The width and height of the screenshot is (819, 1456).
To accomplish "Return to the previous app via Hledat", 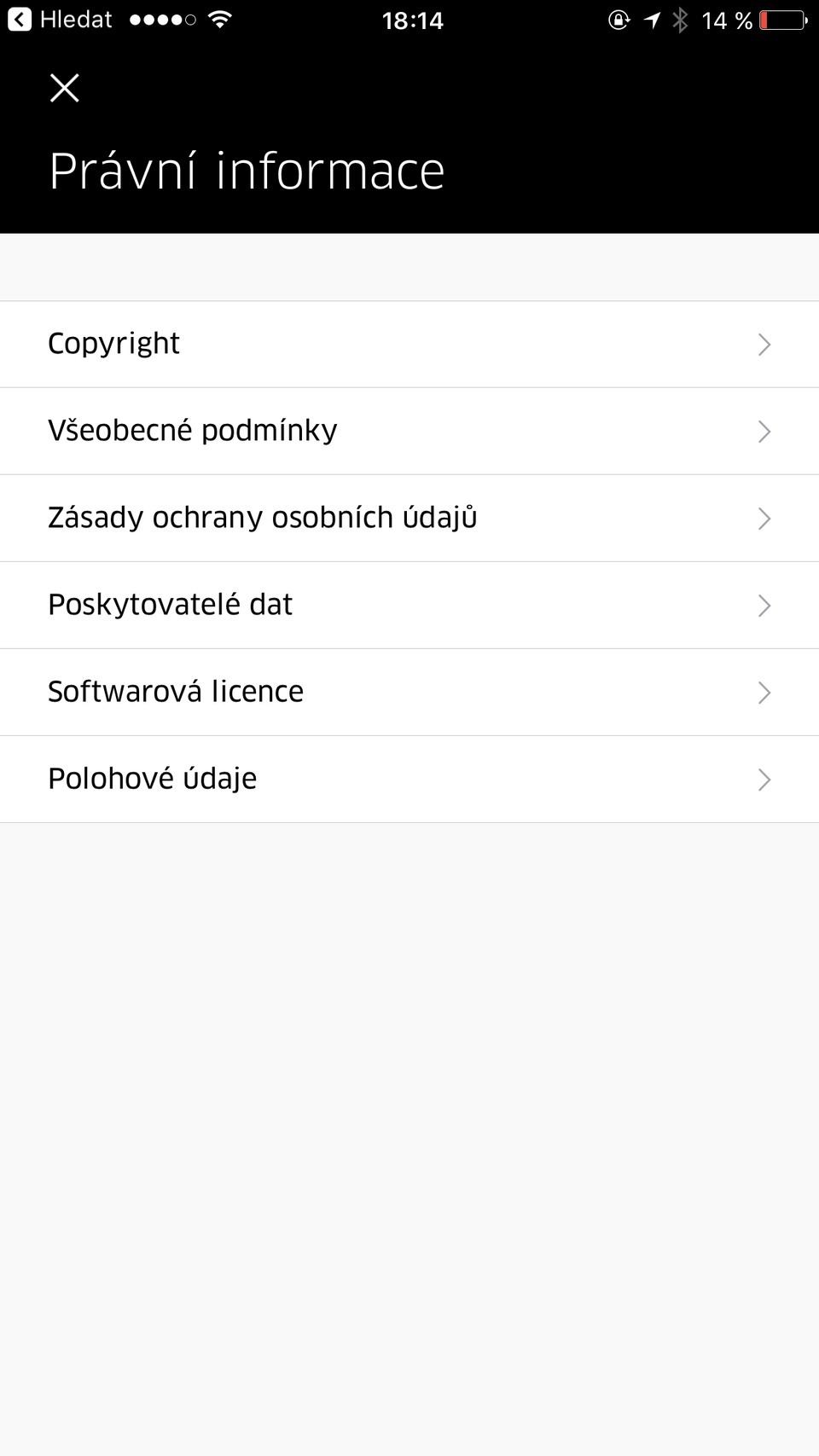I will (x=60, y=20).
